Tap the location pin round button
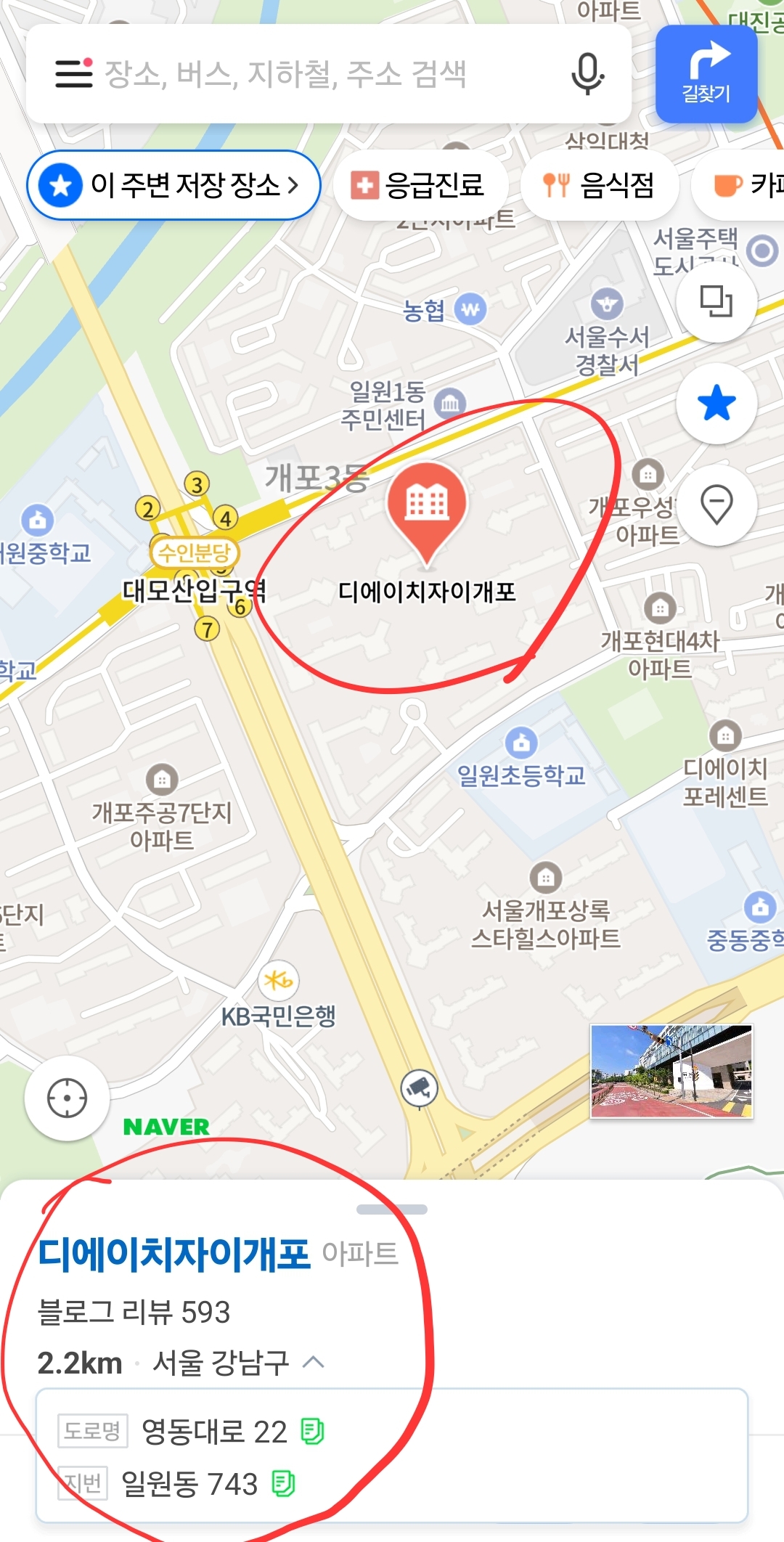Viewport: 784px width, 1542px height. tap(716, 505)
